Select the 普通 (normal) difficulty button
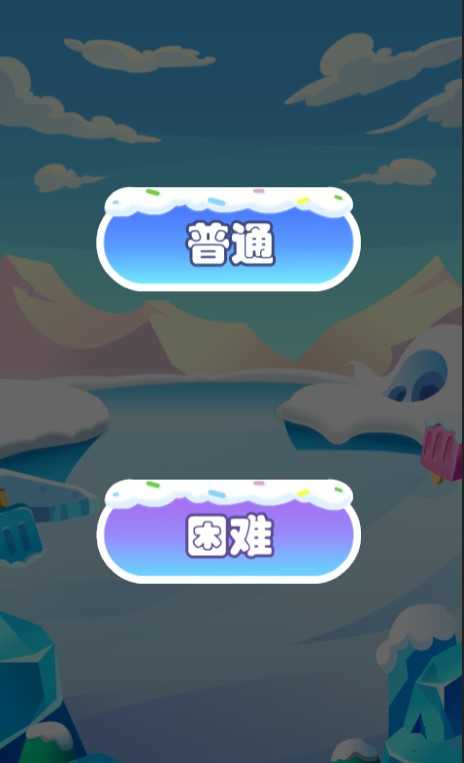464x763 pixels. tap(229, 239)
